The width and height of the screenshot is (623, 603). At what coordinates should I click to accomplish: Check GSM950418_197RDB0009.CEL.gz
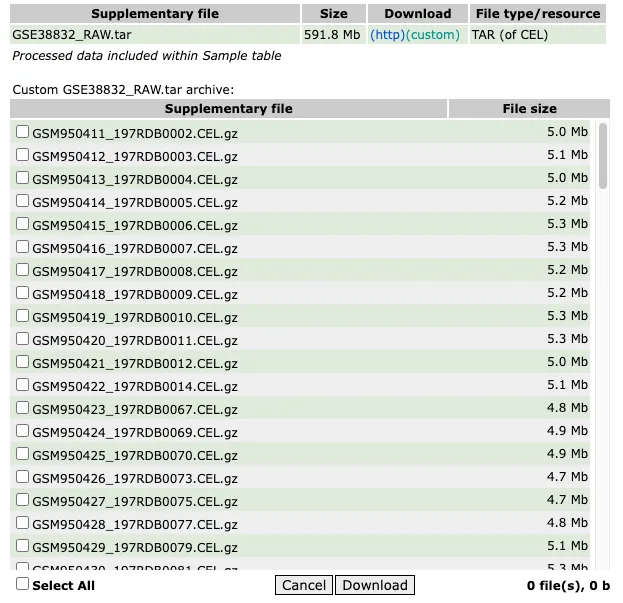click(x=23, y=292)
